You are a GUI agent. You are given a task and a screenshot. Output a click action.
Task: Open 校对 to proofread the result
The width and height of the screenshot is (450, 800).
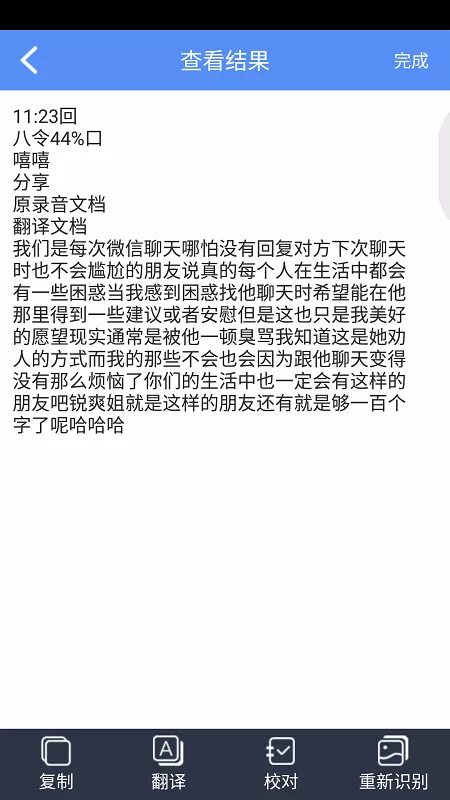click(x=281, y=764)
